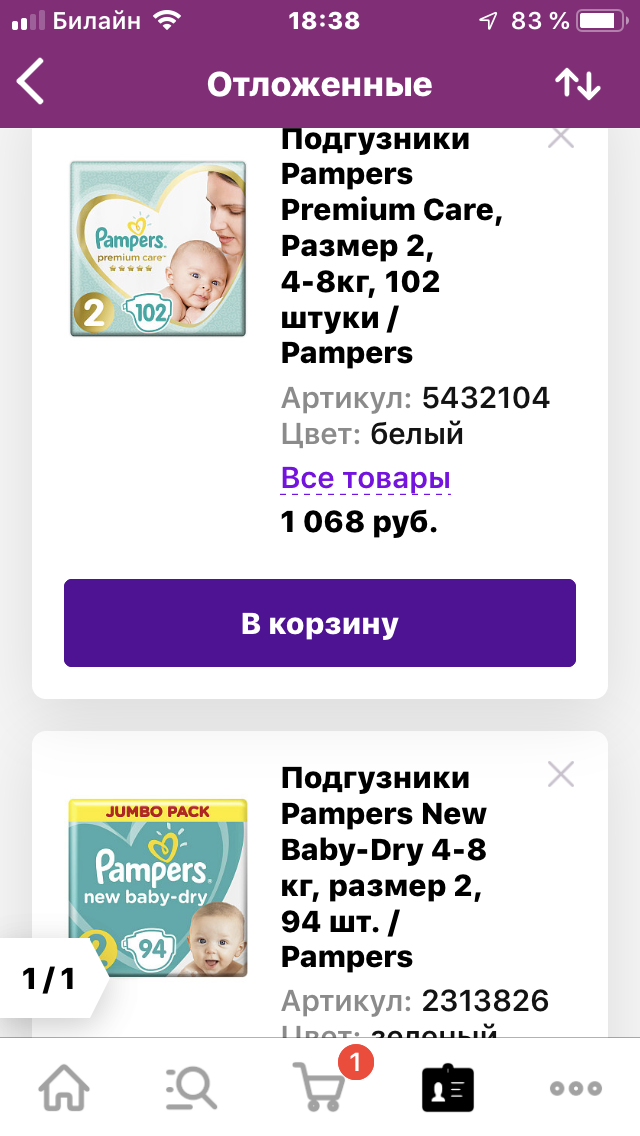
Task: Go to the home tab
Action: click(x=64, y=1087)
